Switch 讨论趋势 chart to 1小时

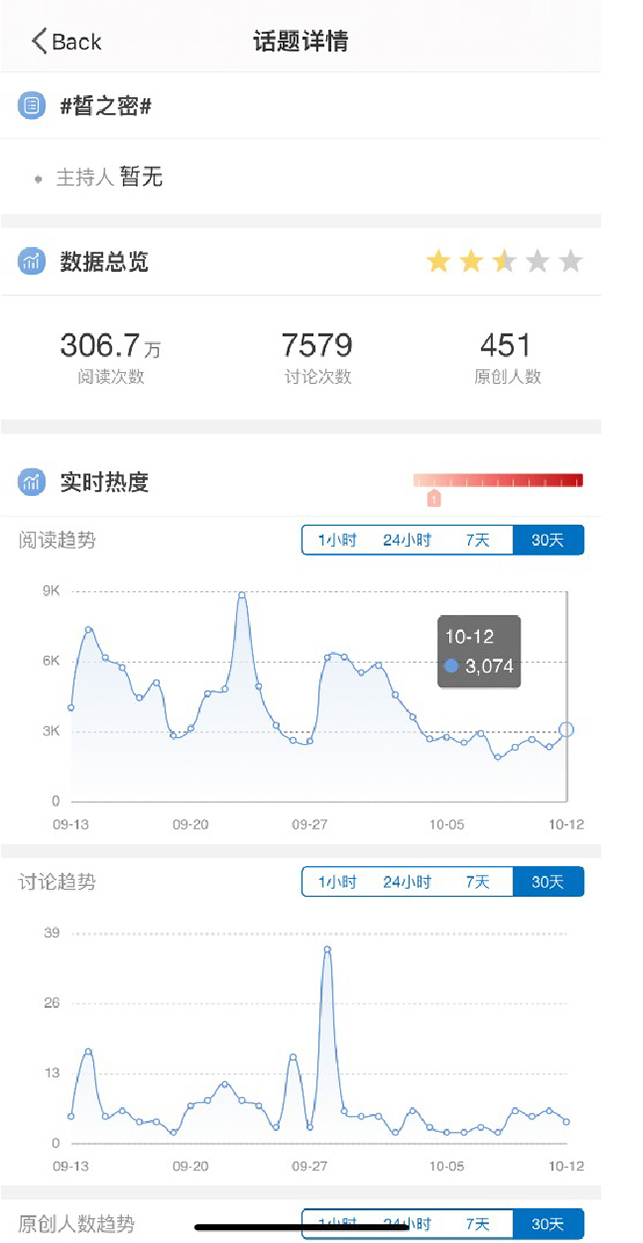click(337, 882)
